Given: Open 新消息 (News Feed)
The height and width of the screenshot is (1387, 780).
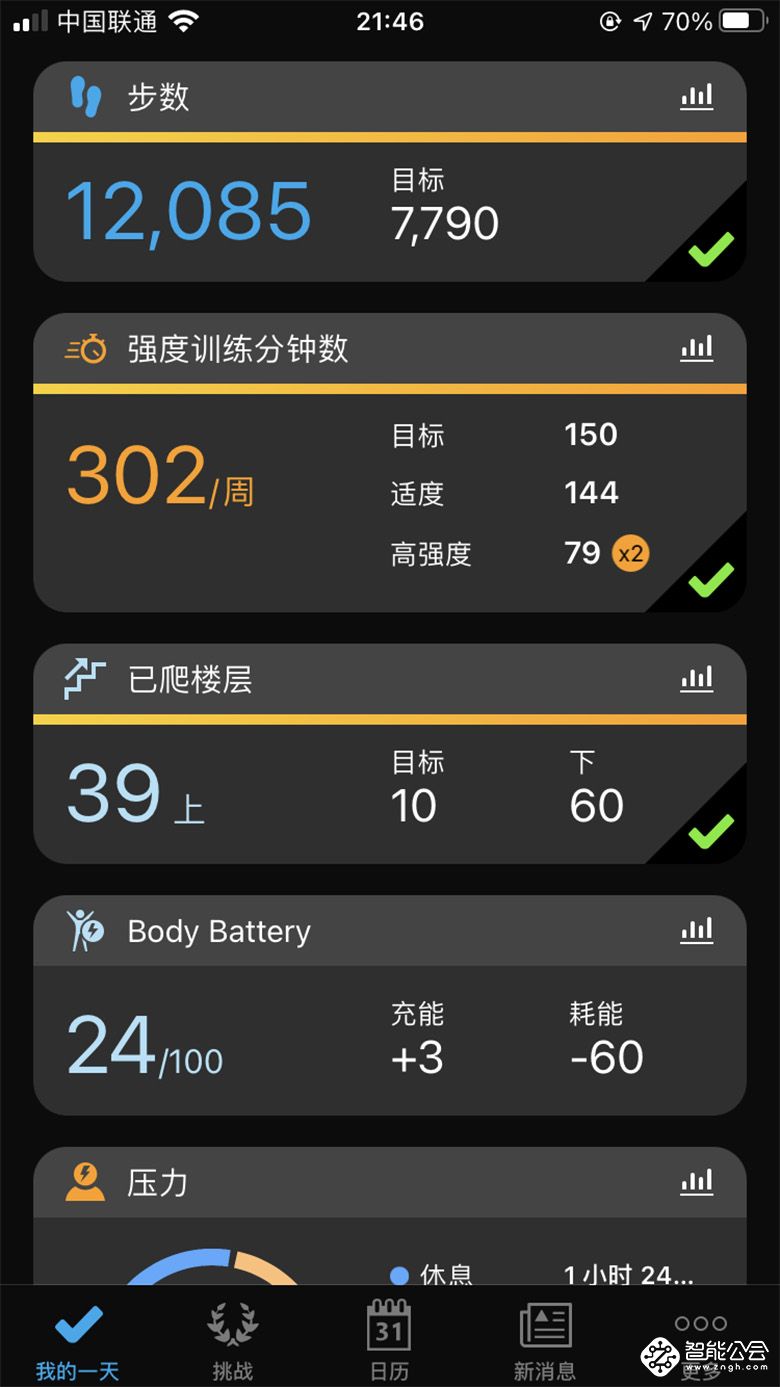Looking at the screenshot, I should [544, 1337].
